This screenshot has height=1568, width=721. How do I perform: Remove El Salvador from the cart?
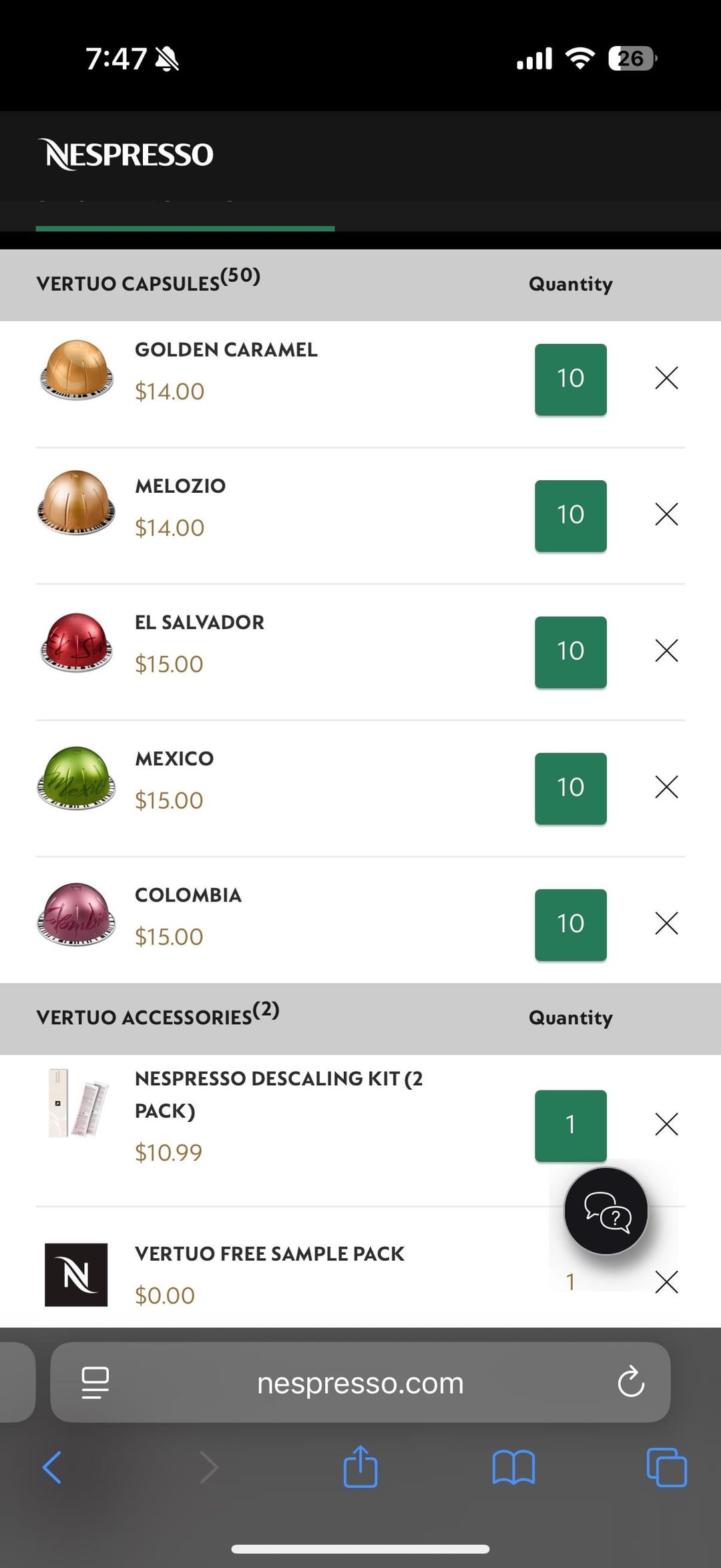pyautogui.click(x=666, y=650)
